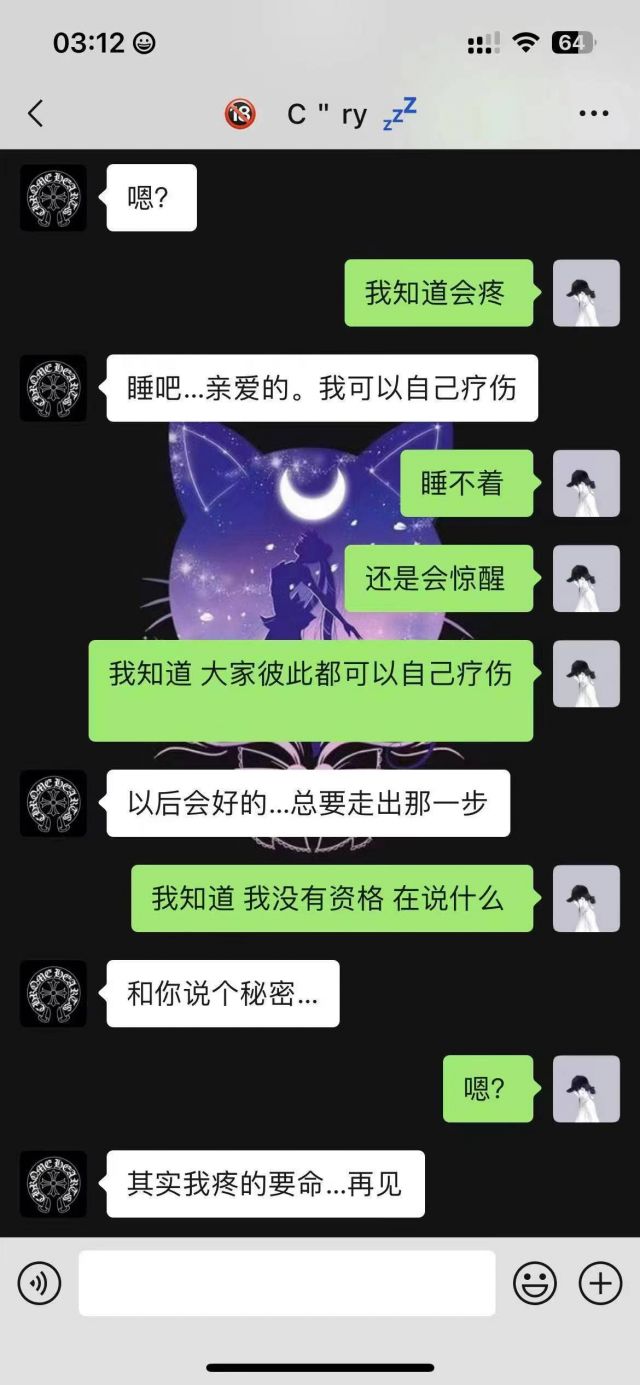Open contact avatar beside "和你说个秘密..."
The image size is (640, 1385).
point(53,993)
